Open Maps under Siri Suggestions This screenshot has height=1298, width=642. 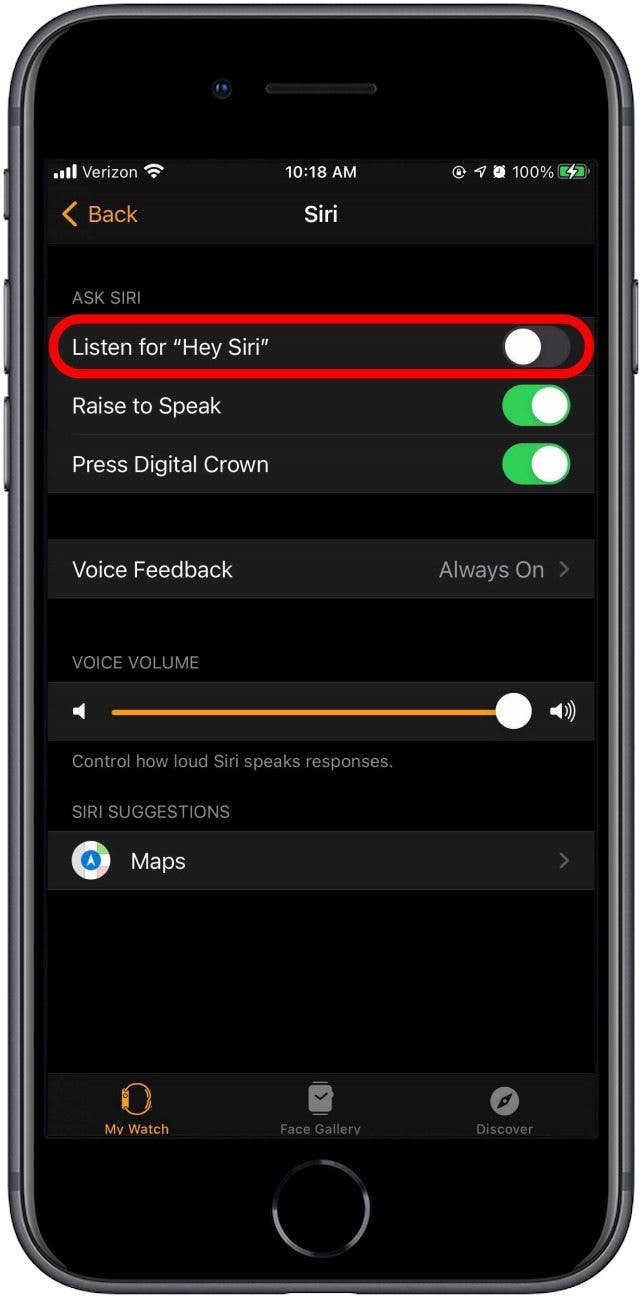(321, 861)
